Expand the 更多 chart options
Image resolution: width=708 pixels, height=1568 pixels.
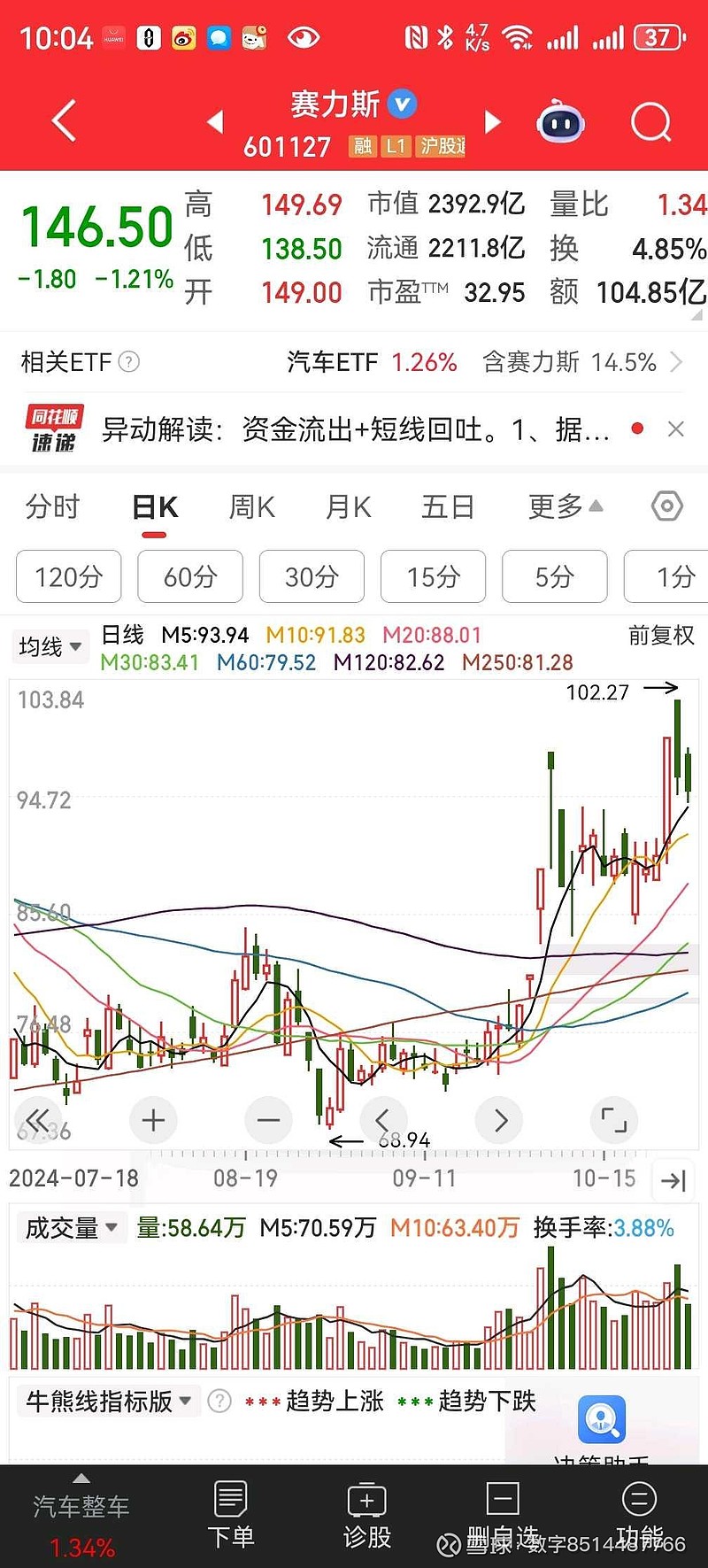click(565, 507)
